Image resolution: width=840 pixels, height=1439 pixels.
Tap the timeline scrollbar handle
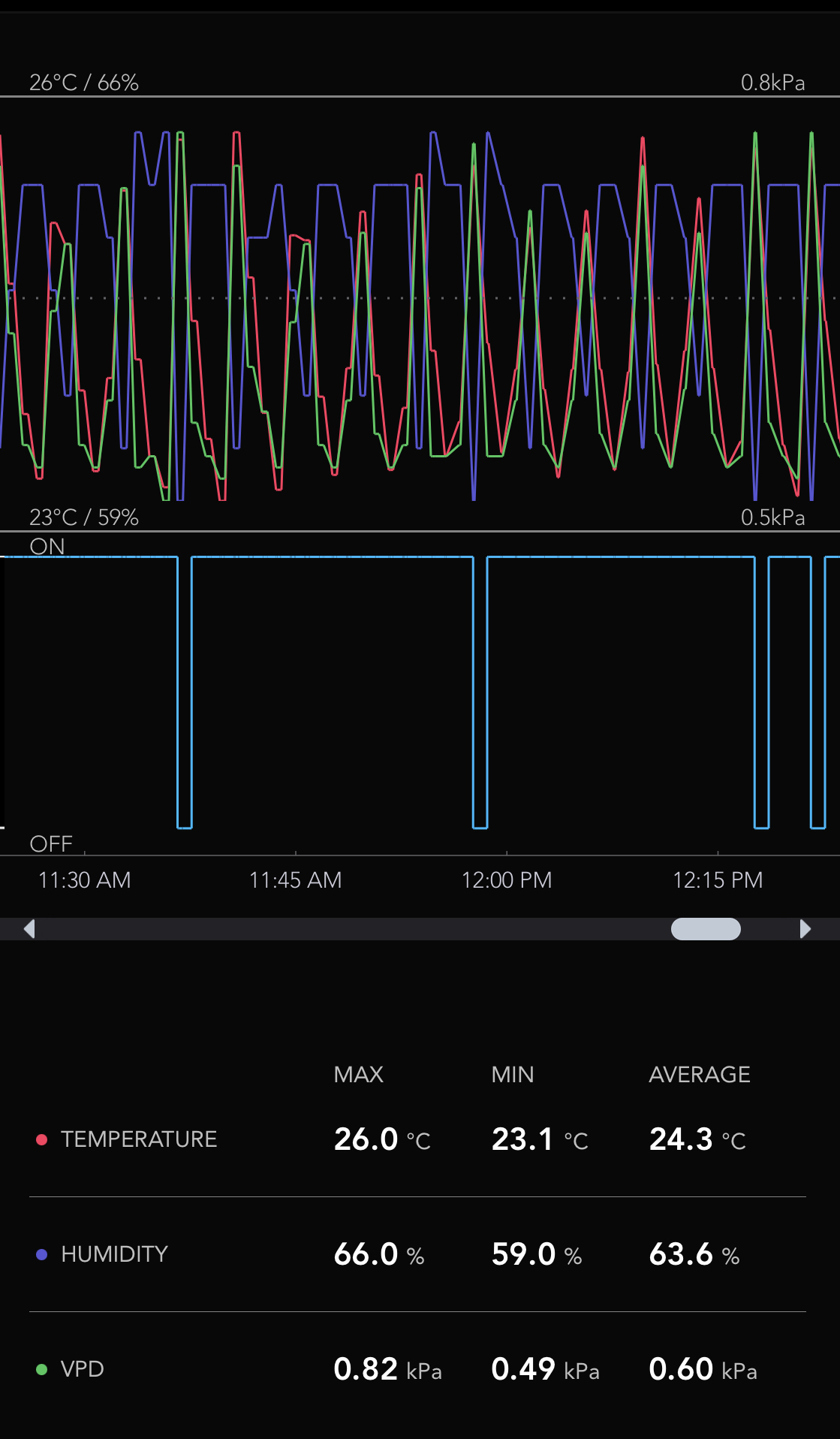pos(706,929)
